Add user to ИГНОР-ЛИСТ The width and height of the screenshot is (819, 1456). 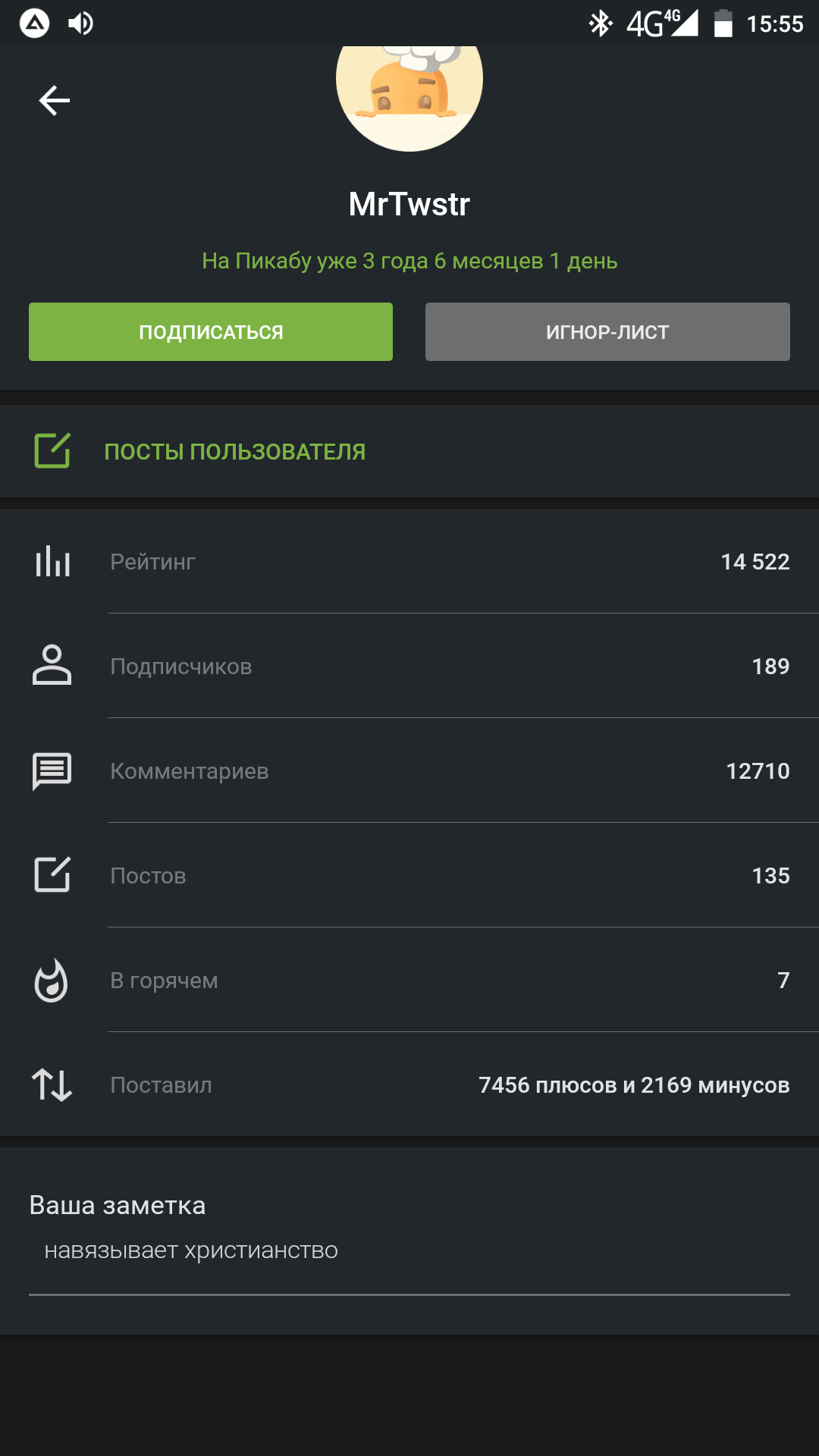tap(607, 332)
